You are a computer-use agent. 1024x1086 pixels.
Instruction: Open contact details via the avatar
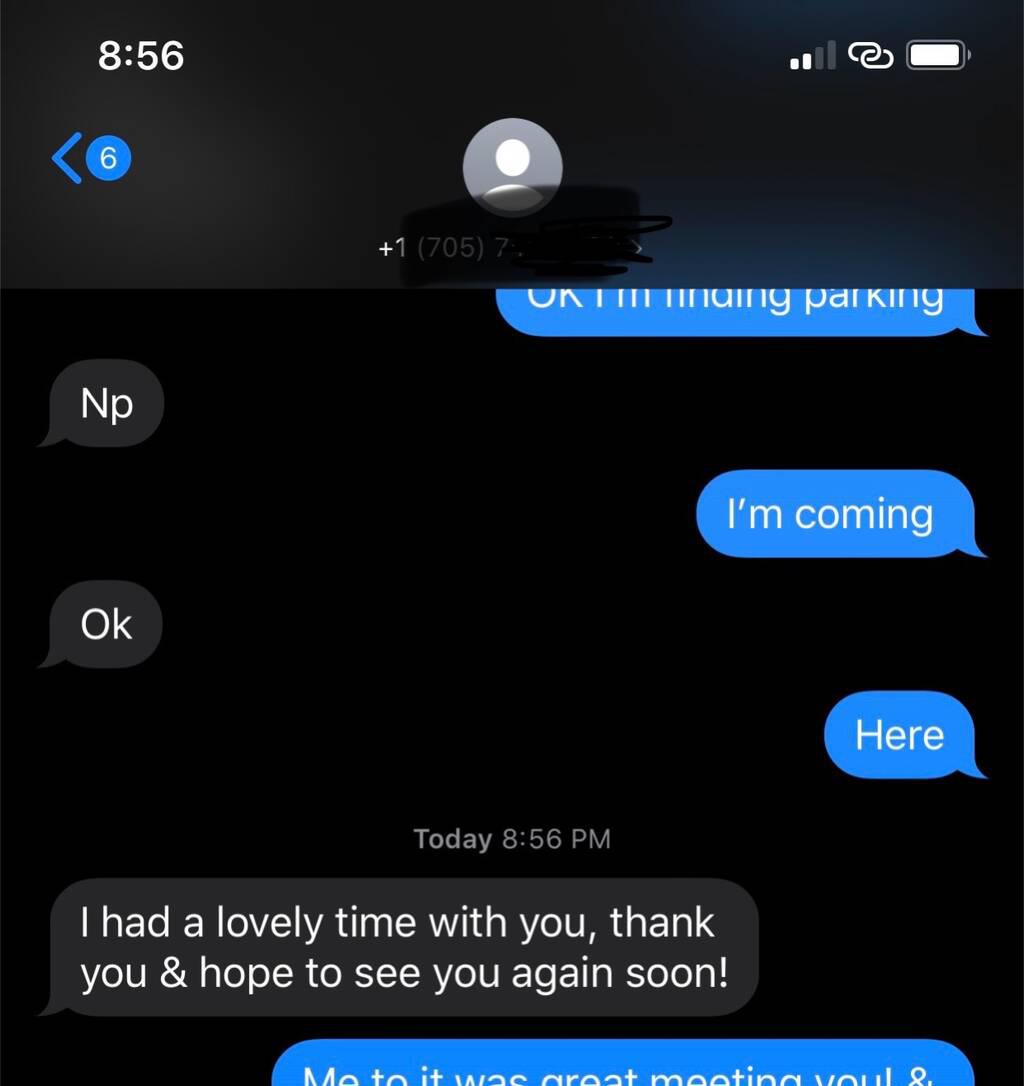pos(512,168)
